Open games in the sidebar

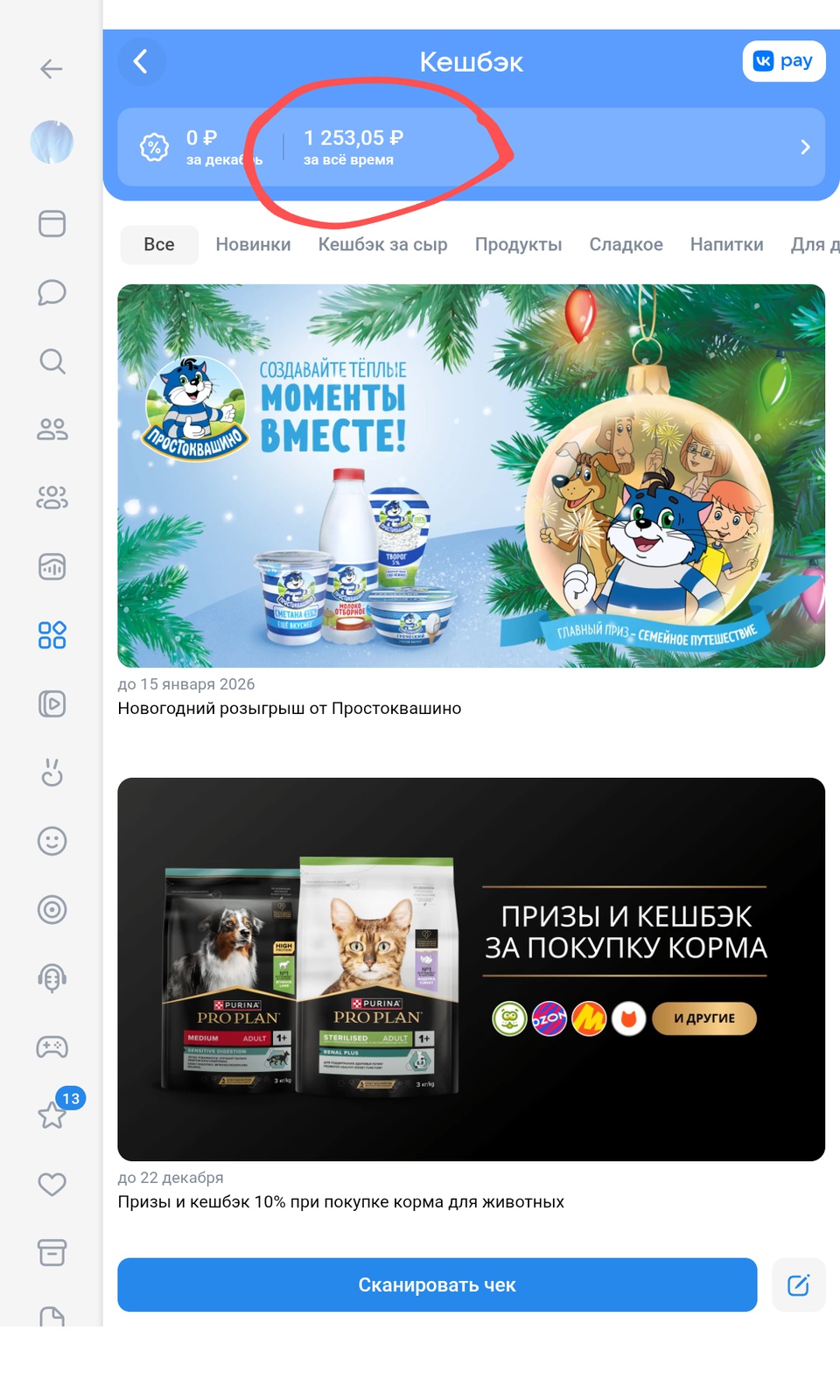pos(52,1046)
